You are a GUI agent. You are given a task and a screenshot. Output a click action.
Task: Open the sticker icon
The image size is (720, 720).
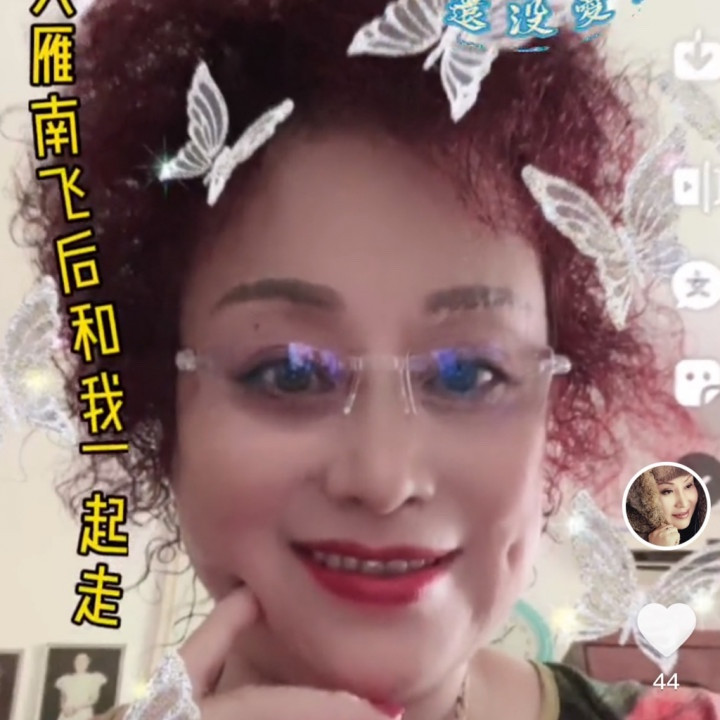click(697, 382)
